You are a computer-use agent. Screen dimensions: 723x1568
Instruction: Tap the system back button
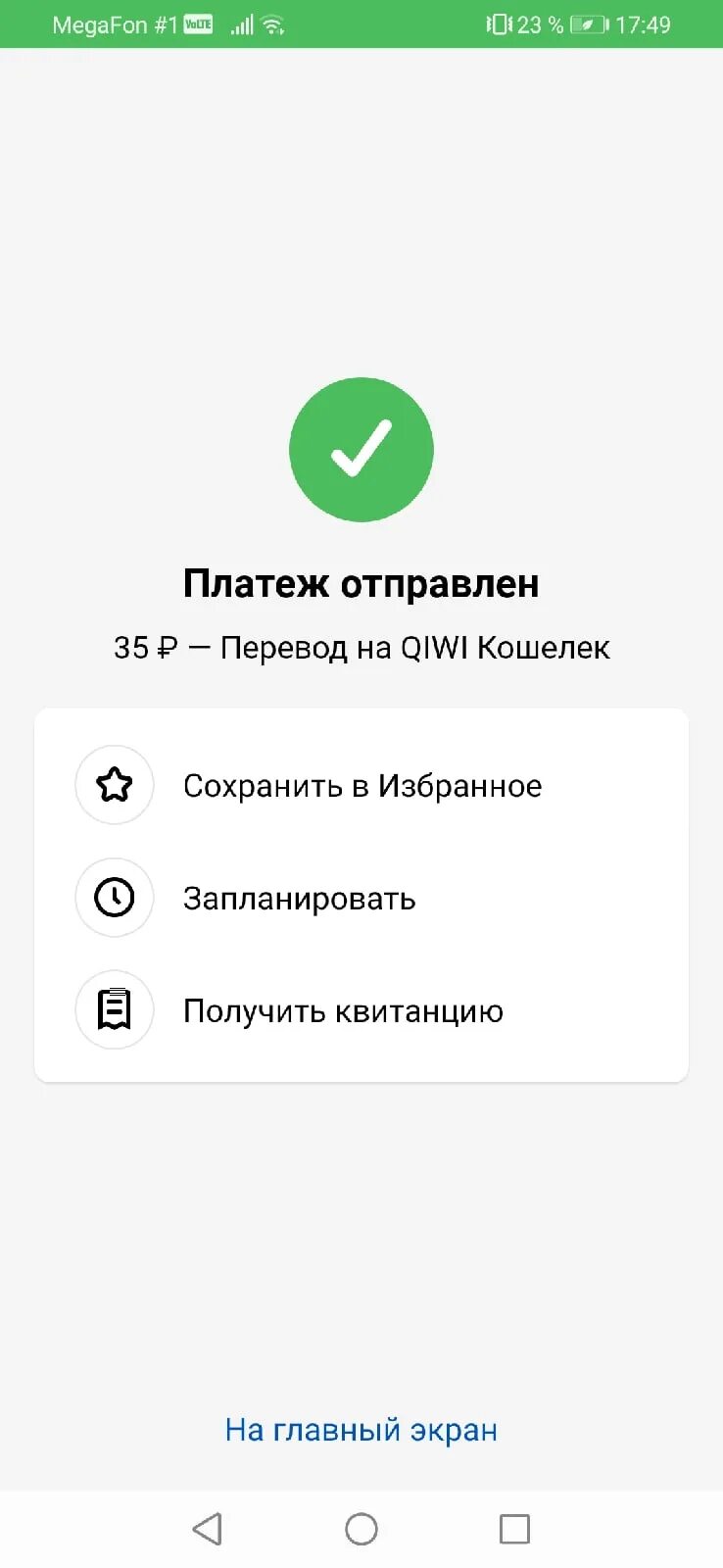[x=208, y=1529]
